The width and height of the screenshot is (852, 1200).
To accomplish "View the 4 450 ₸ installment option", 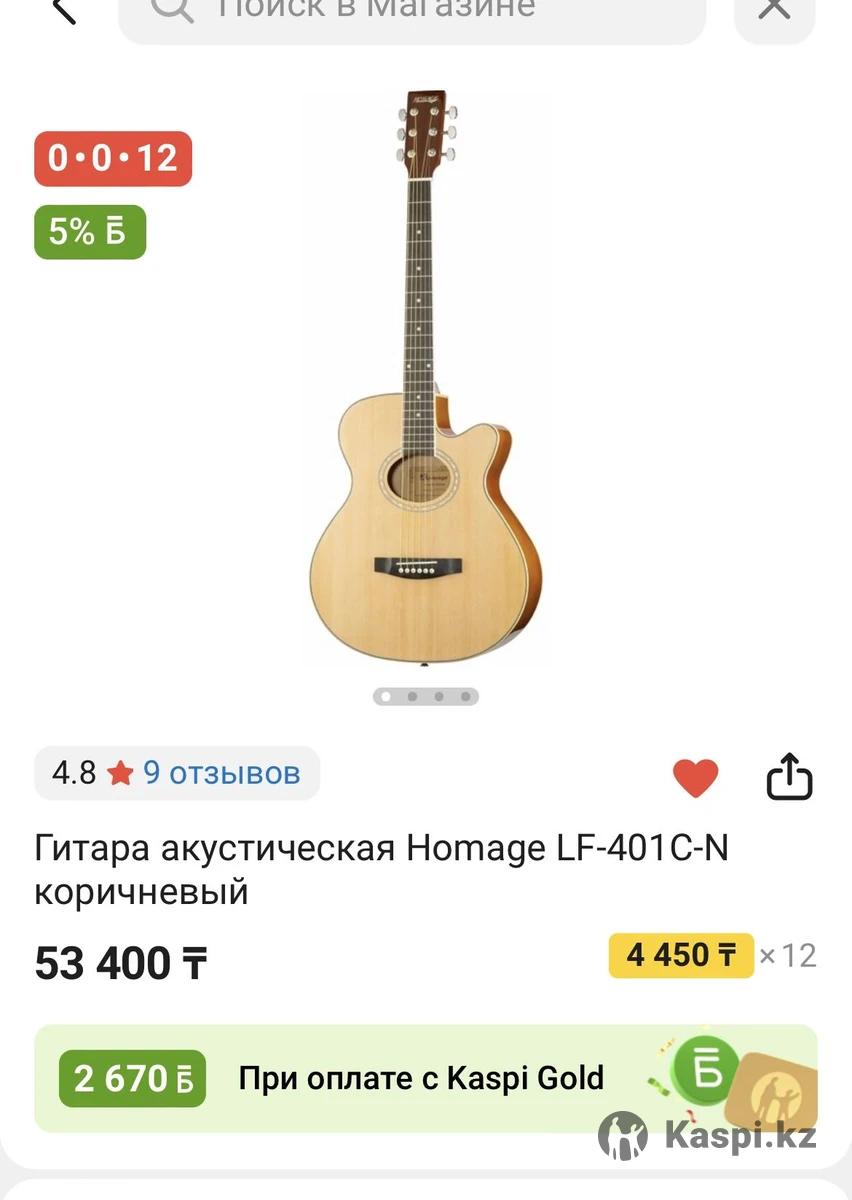I will point(681,955).
